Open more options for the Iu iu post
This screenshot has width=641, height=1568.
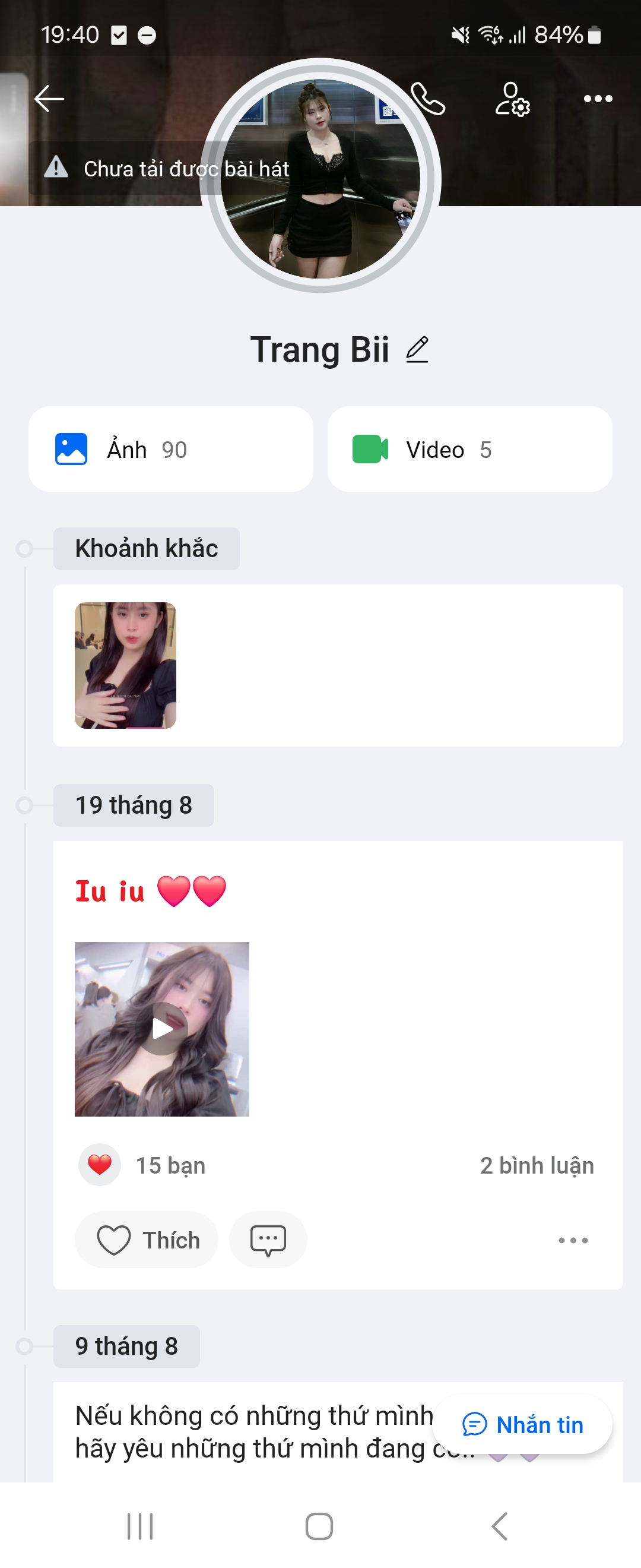click(x=573, y=1240)
